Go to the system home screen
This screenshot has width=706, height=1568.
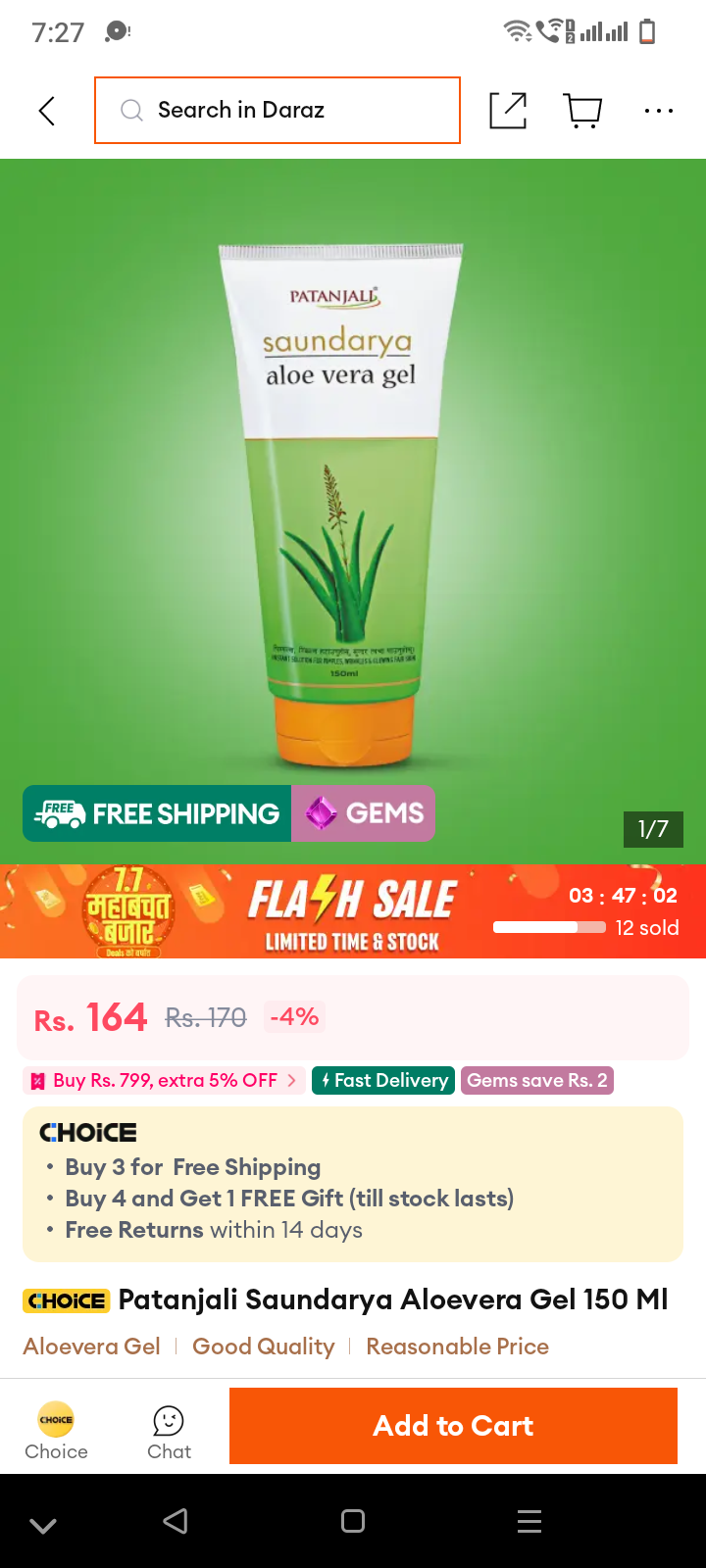pyautogui.click(x=353, y=1521)
